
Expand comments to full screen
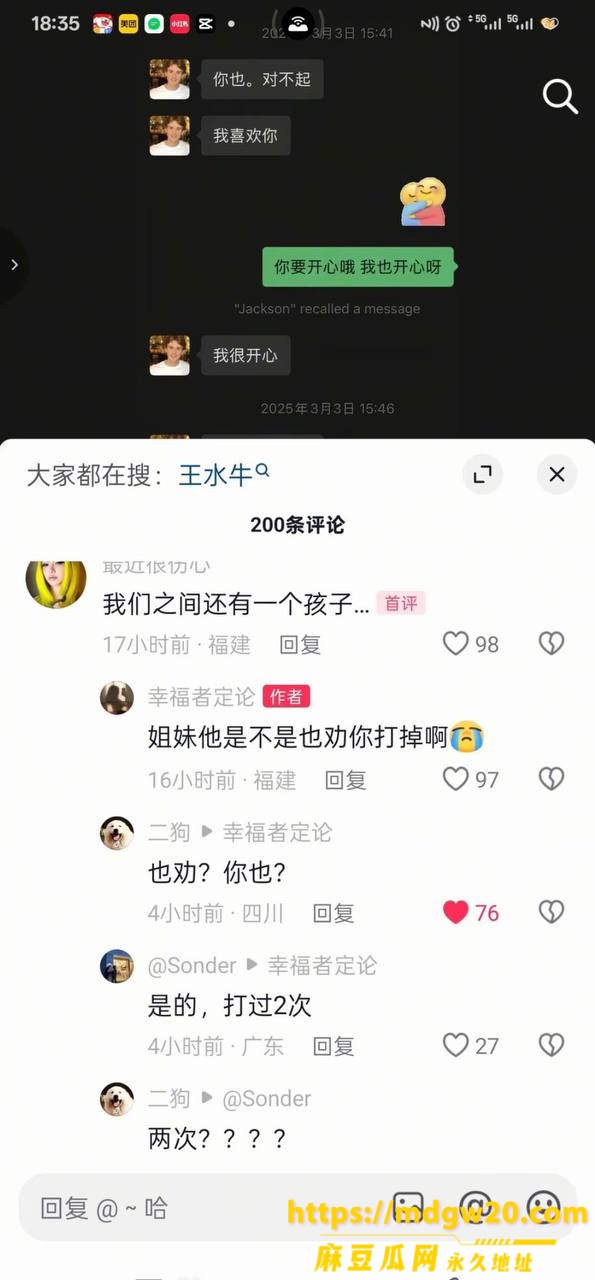482,474
